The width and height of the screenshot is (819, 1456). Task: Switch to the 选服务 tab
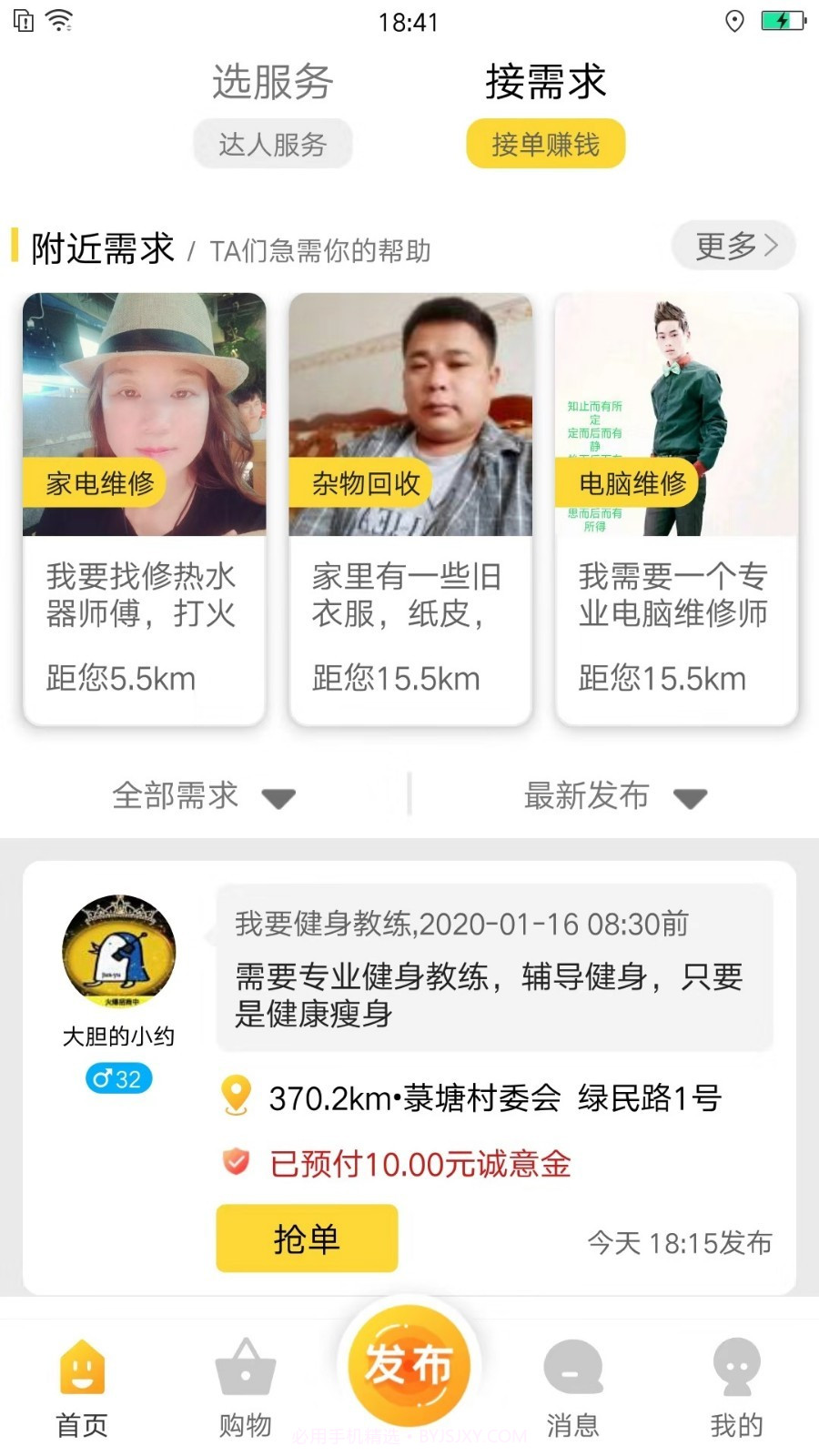coord(272,82)
